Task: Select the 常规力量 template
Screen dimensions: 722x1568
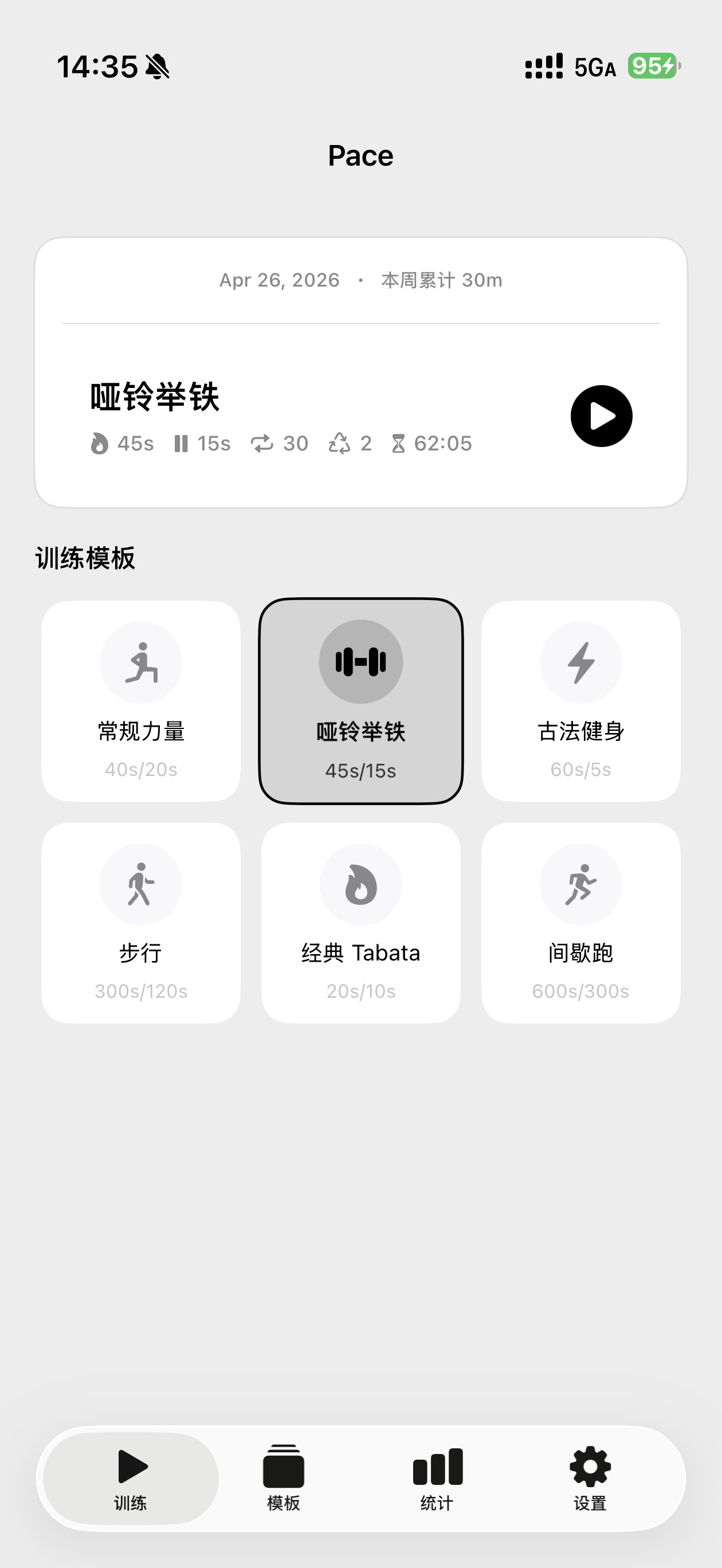Action: click(140, 700)
